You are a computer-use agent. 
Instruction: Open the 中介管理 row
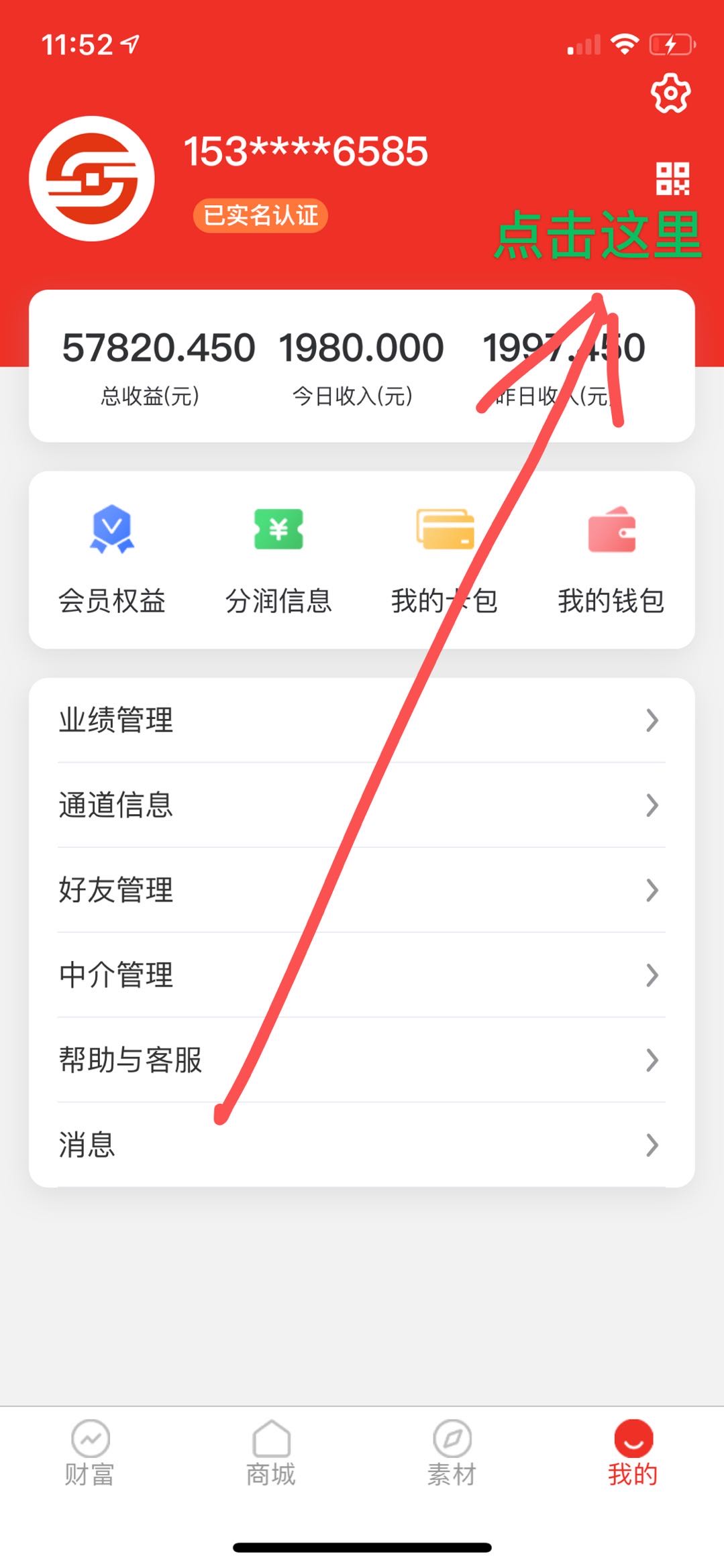click(362, 974)
